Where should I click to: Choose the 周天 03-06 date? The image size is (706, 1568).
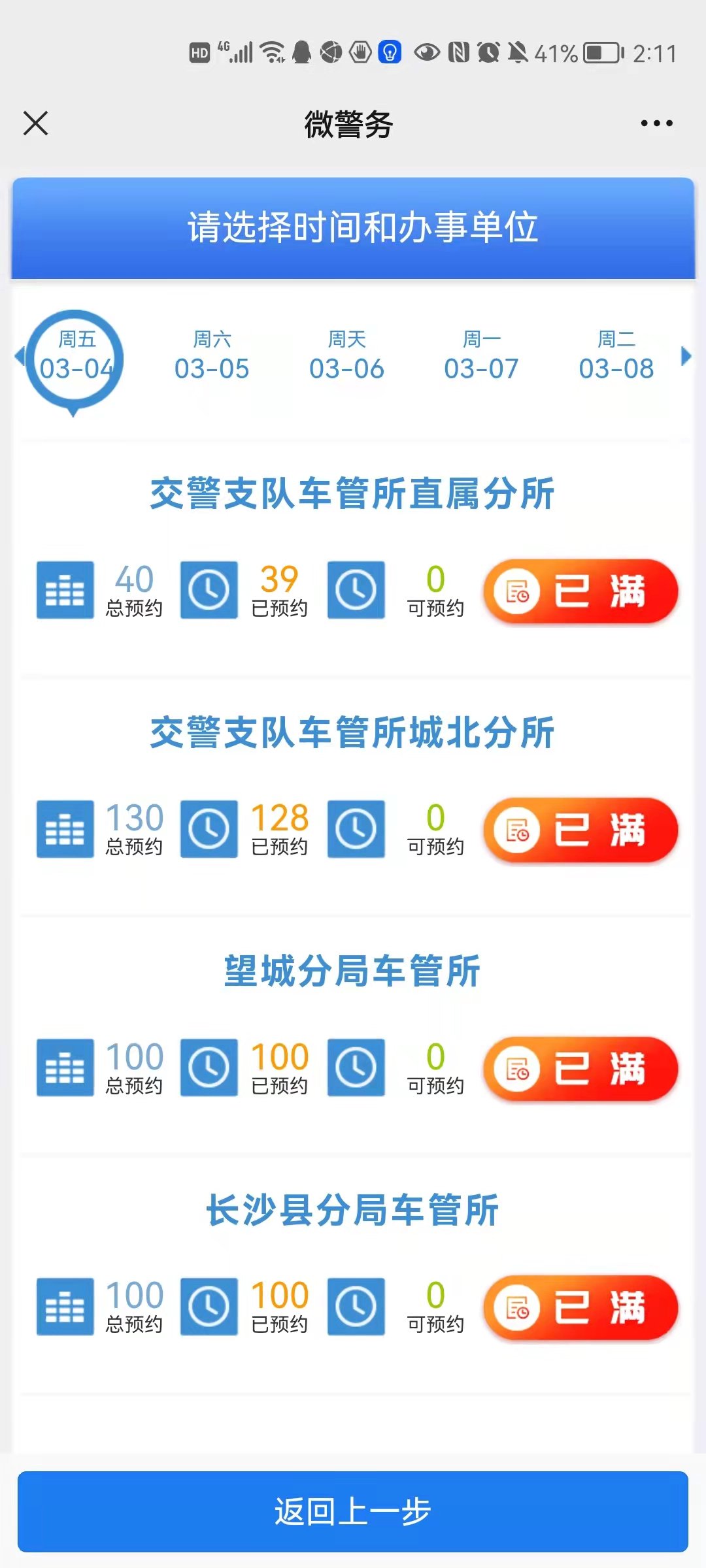[346, 357]
